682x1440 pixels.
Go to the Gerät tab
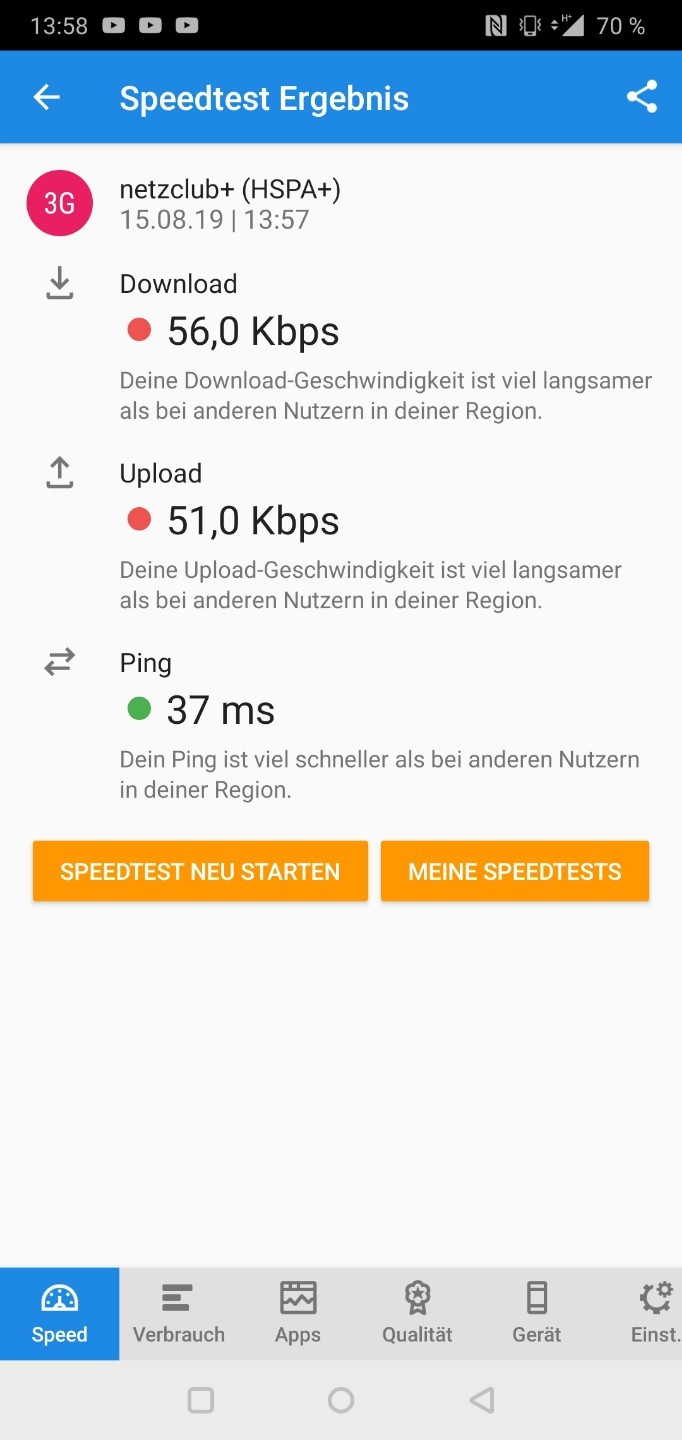tap(537, 1313)
